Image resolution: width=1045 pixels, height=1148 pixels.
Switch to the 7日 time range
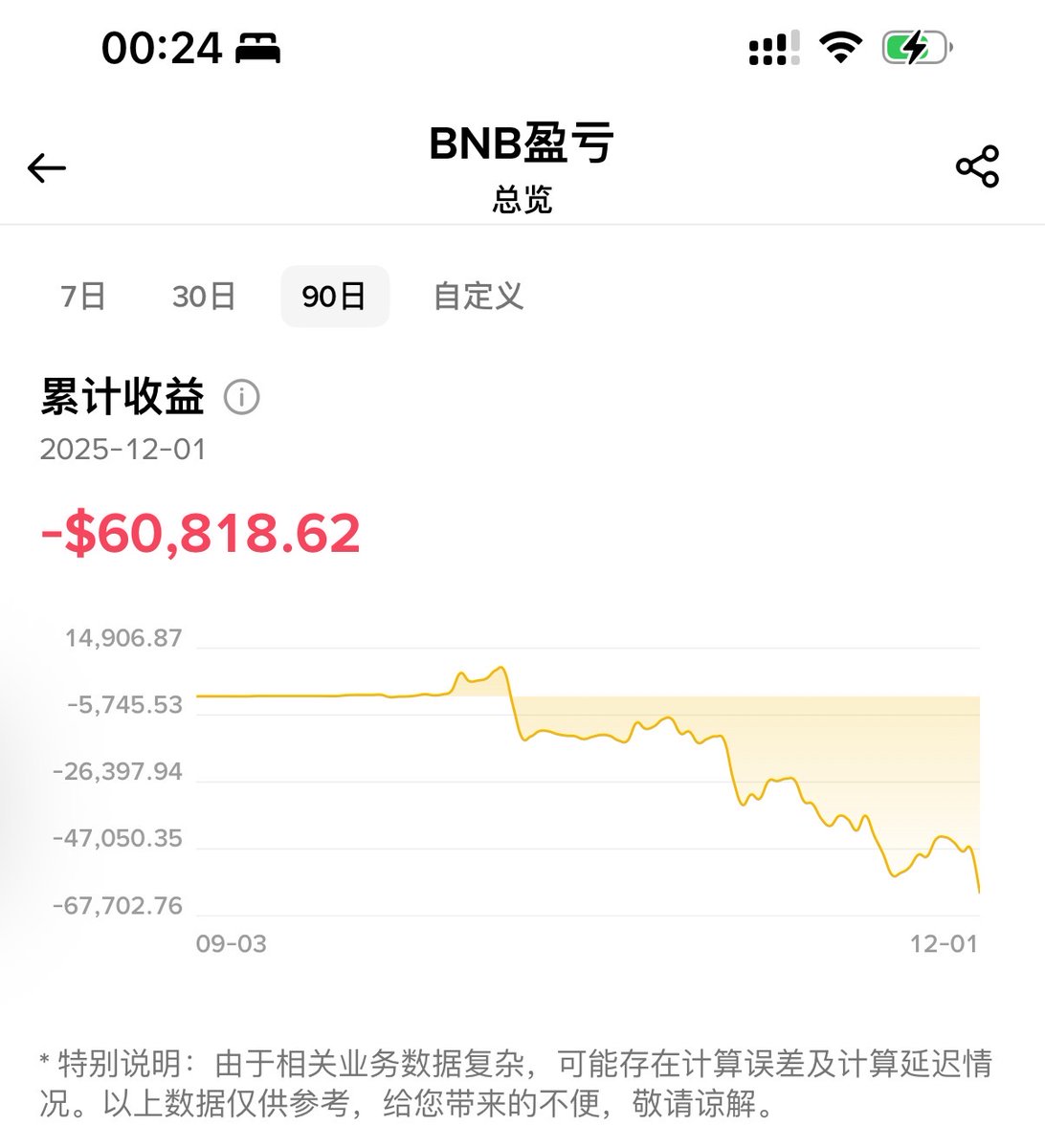(x=83, y=297)
